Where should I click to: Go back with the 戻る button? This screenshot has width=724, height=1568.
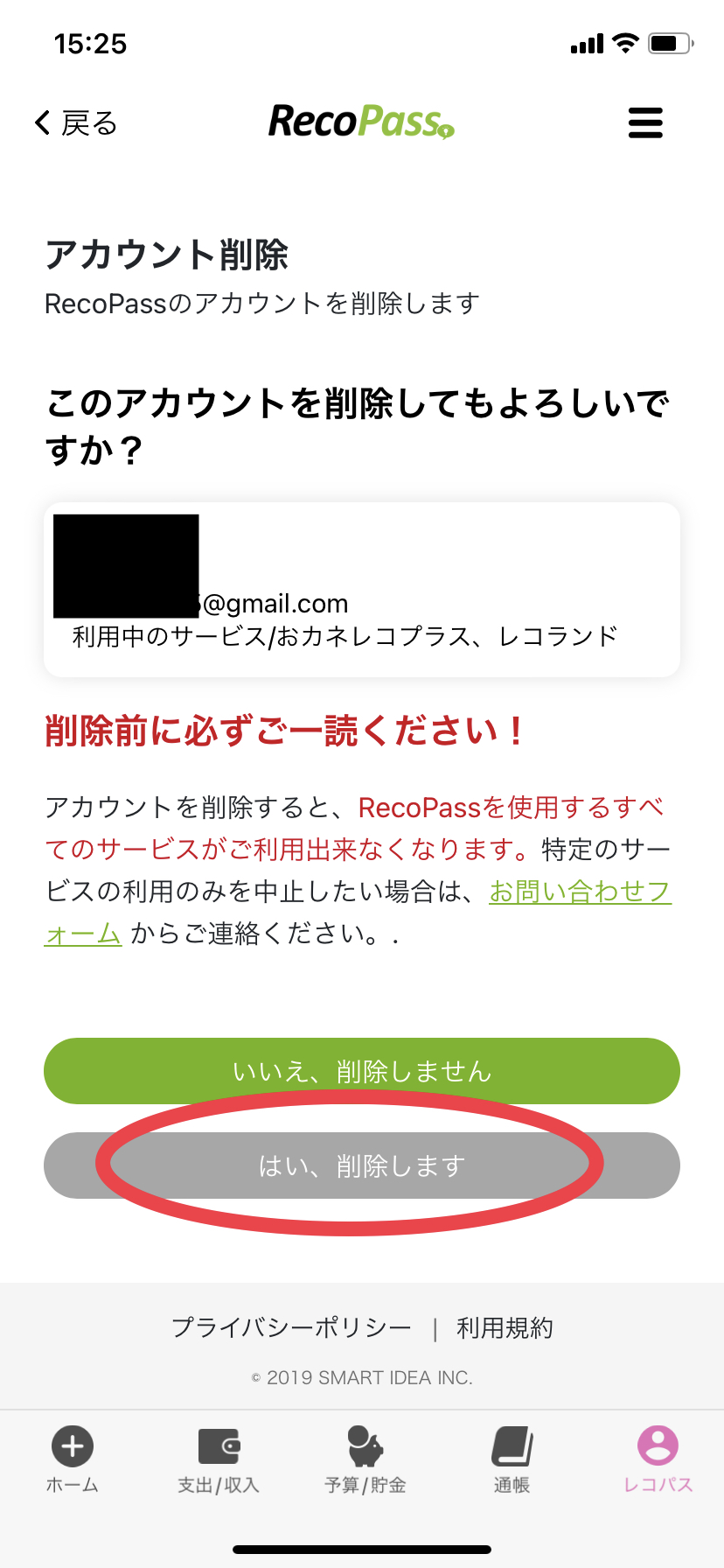[76, 123]
